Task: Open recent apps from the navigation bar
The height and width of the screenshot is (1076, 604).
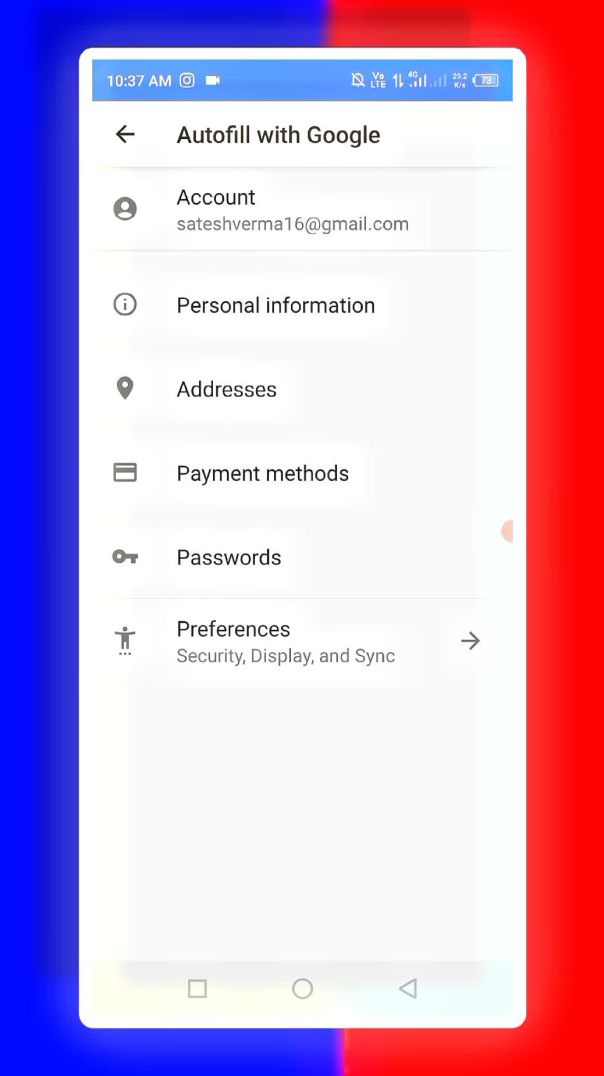Action: click(x=197, y=989)
